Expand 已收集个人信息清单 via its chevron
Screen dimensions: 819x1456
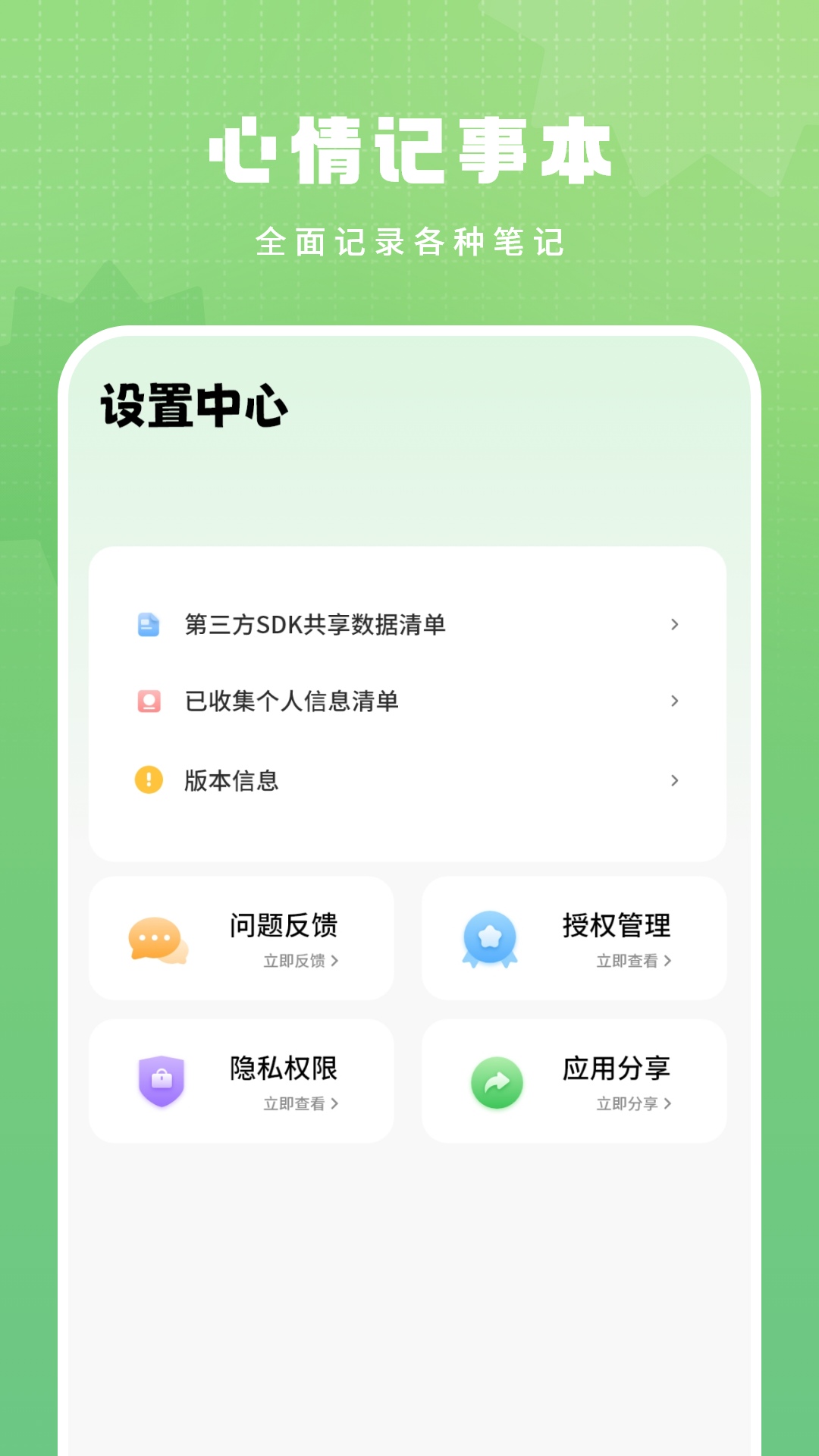click(x=673, y=701)
